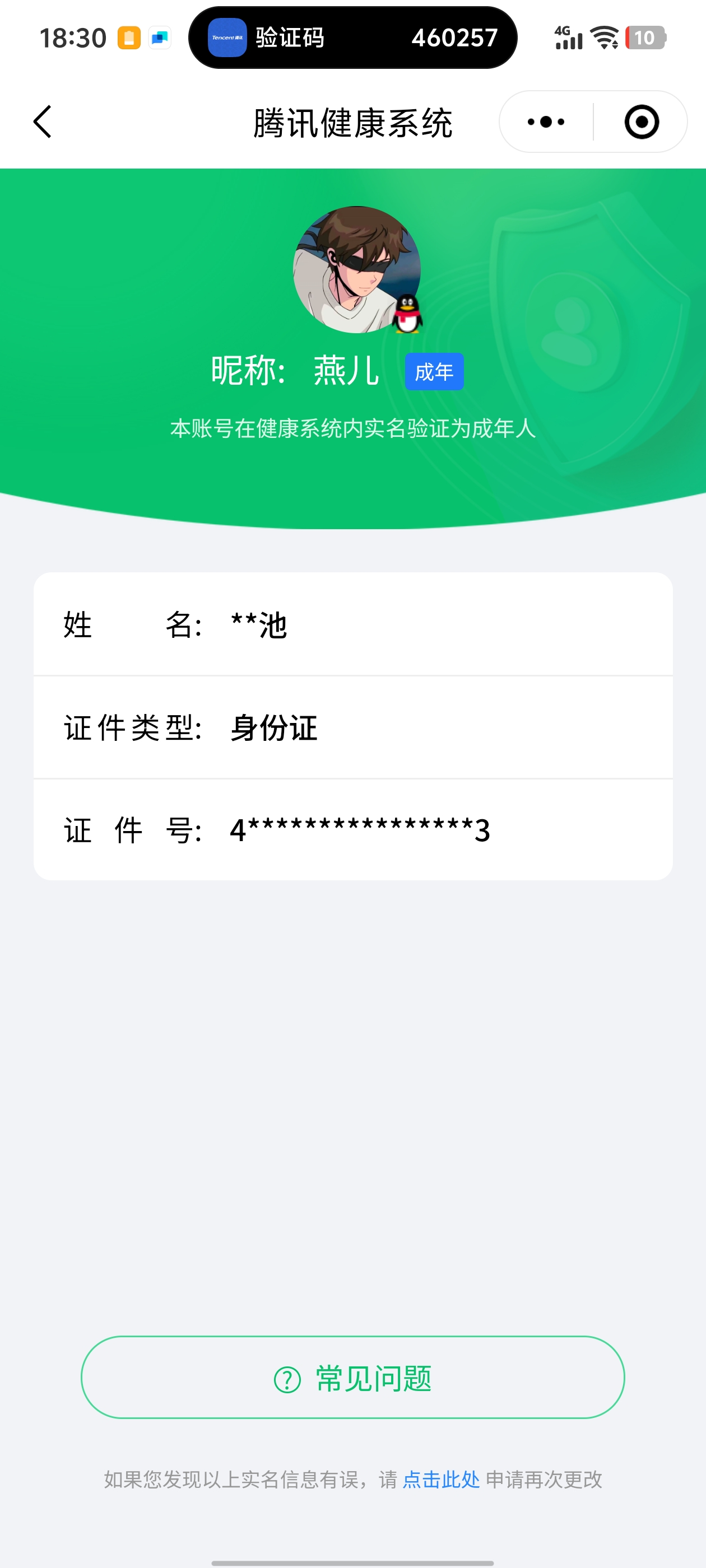Tap the blue 成年 adult status badge

[x=434, y=371]
